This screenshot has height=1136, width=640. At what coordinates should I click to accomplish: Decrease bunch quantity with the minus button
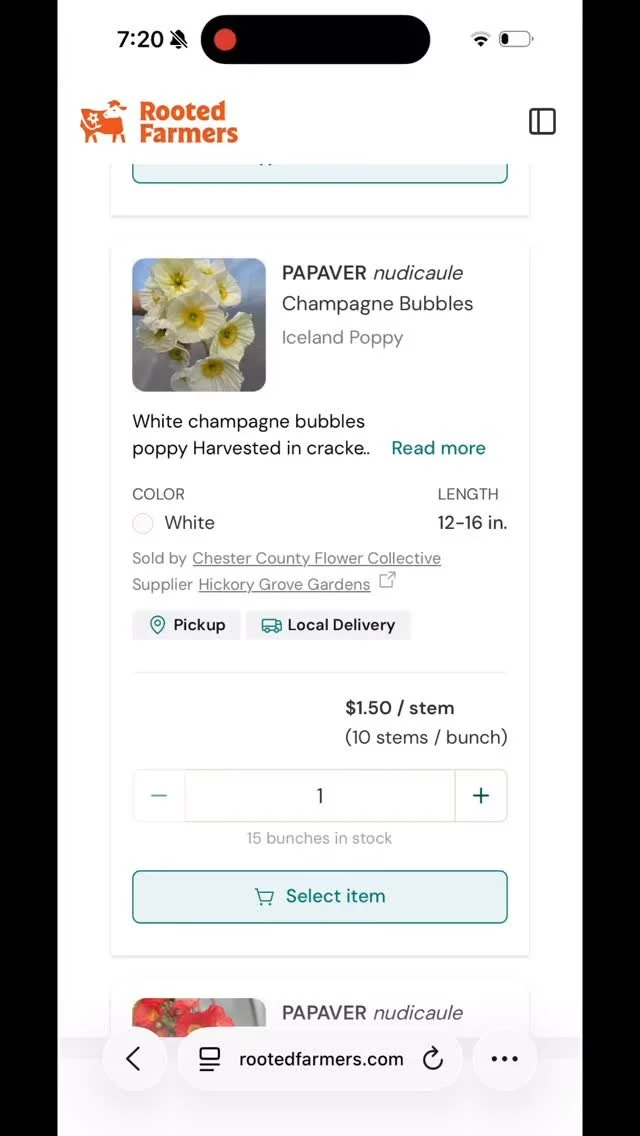click(x=159, y=795)
